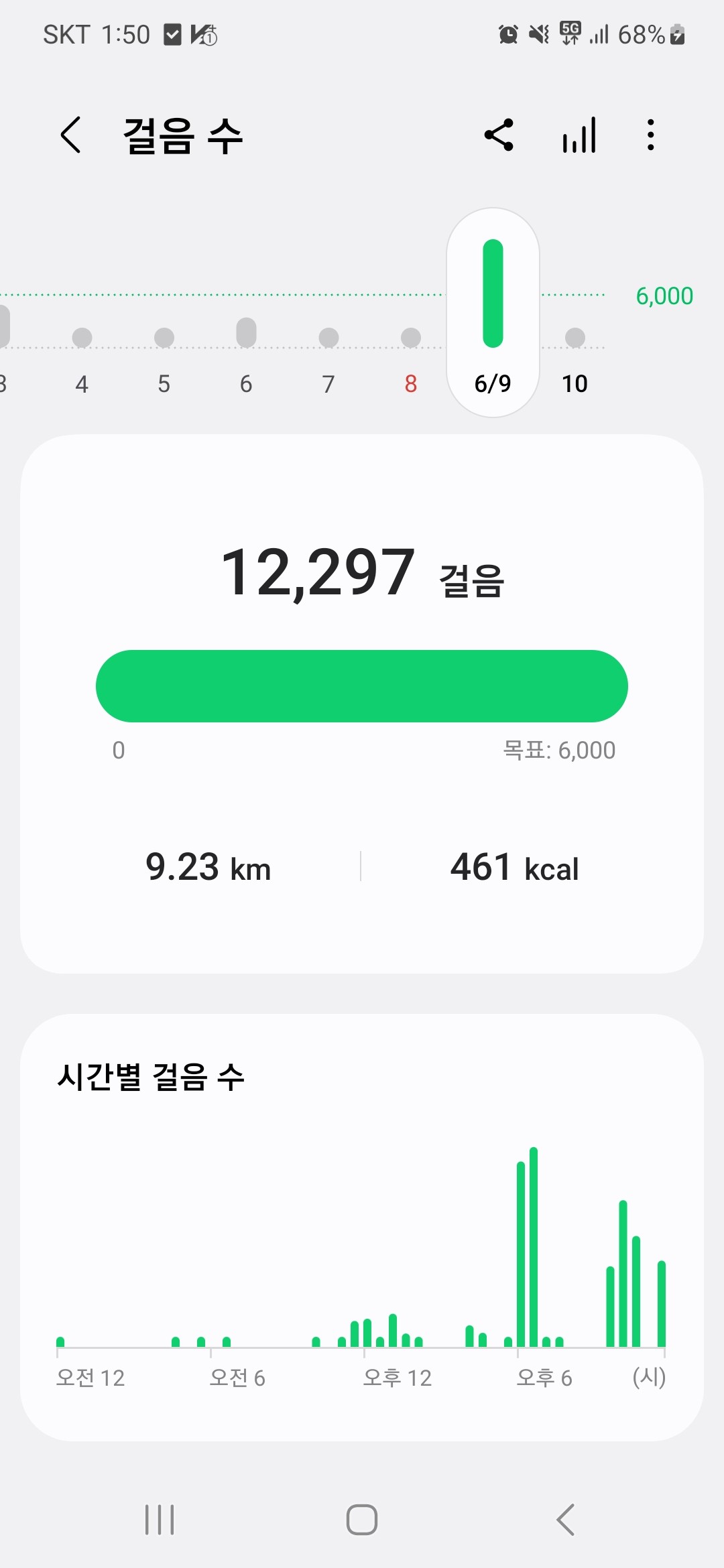This screenshot has height=1568, width=724.
Task: Go back from the 걸음 수 screen
Action: coord(71,135)
